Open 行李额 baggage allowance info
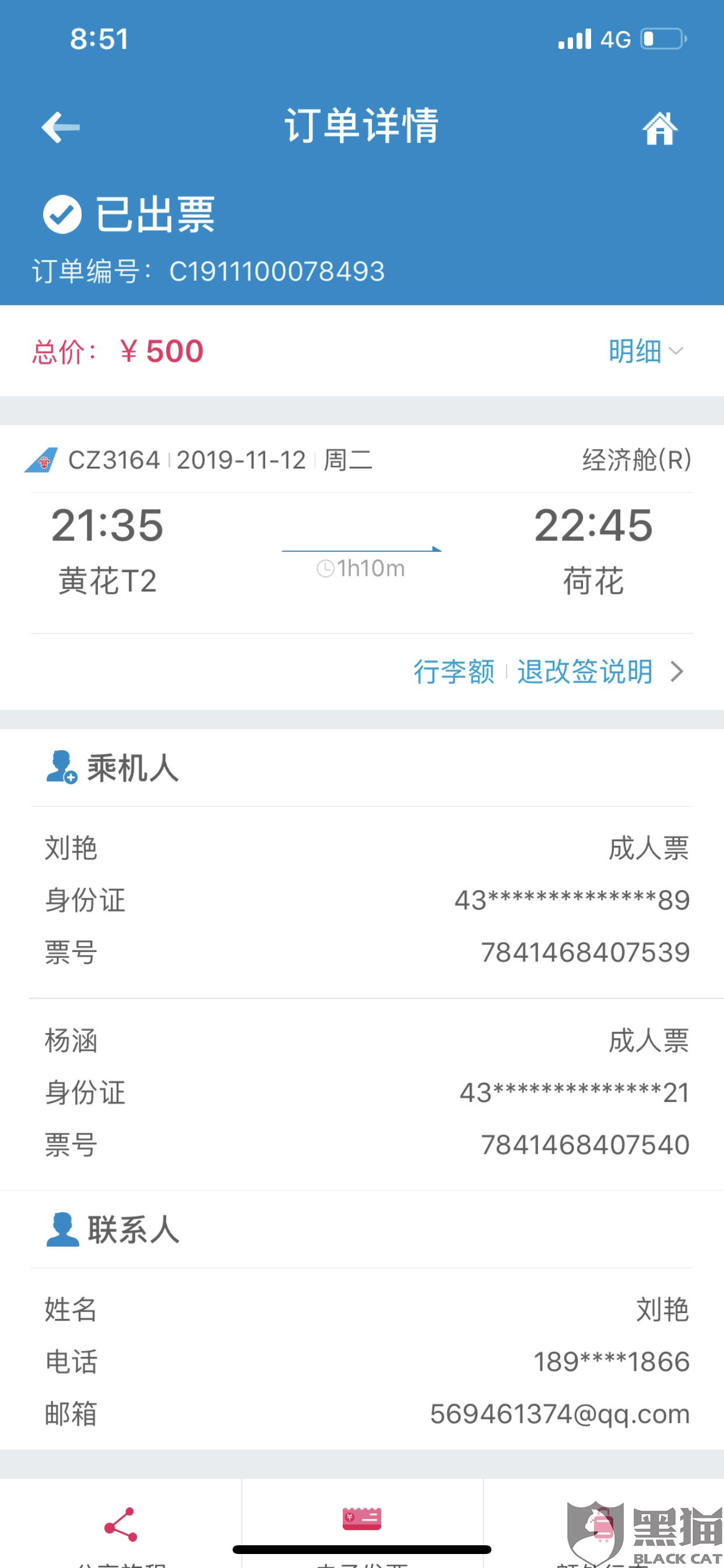 pyautogui.click(x=454, y=672)
